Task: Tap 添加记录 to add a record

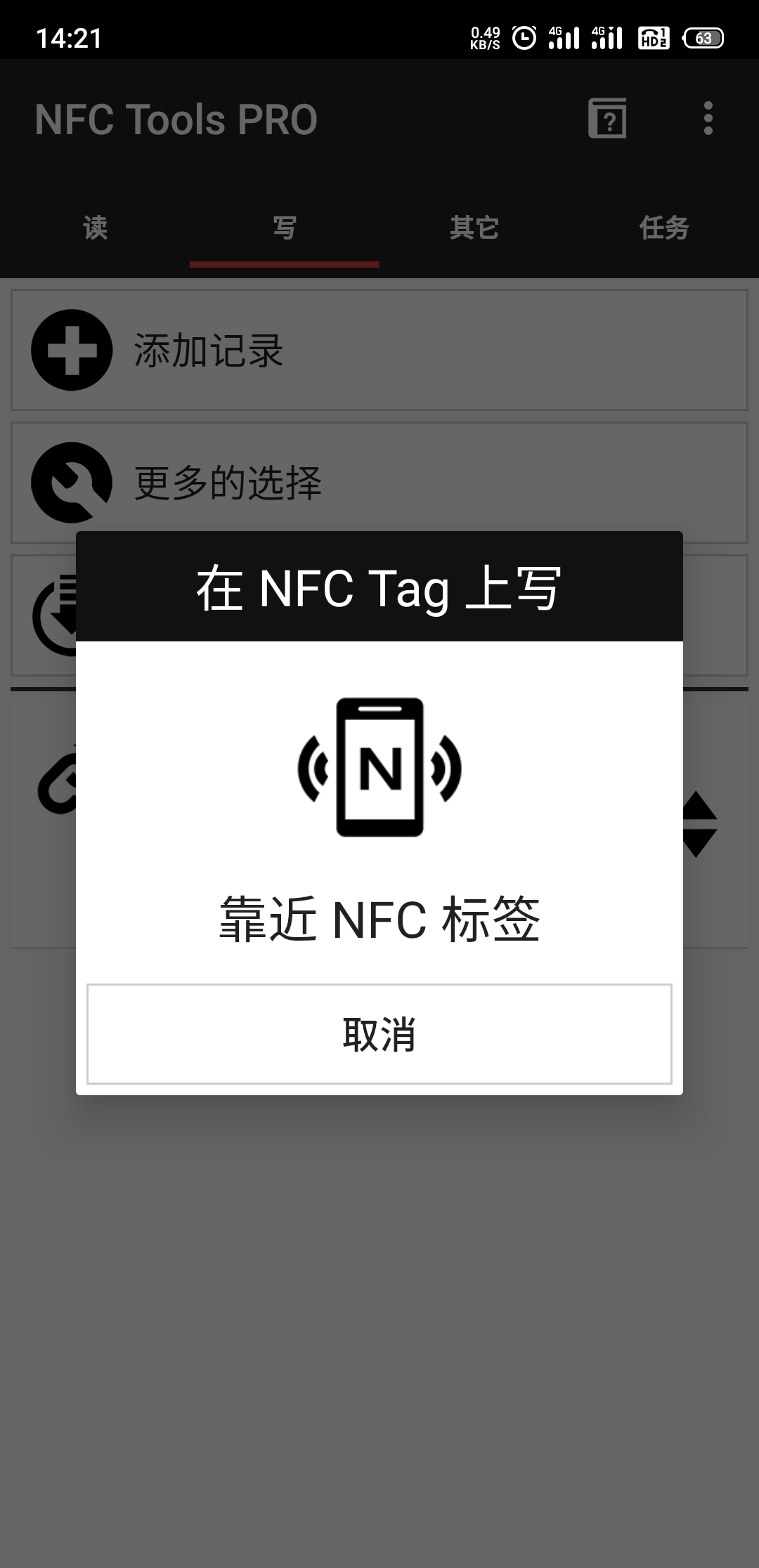Action: 379,350
